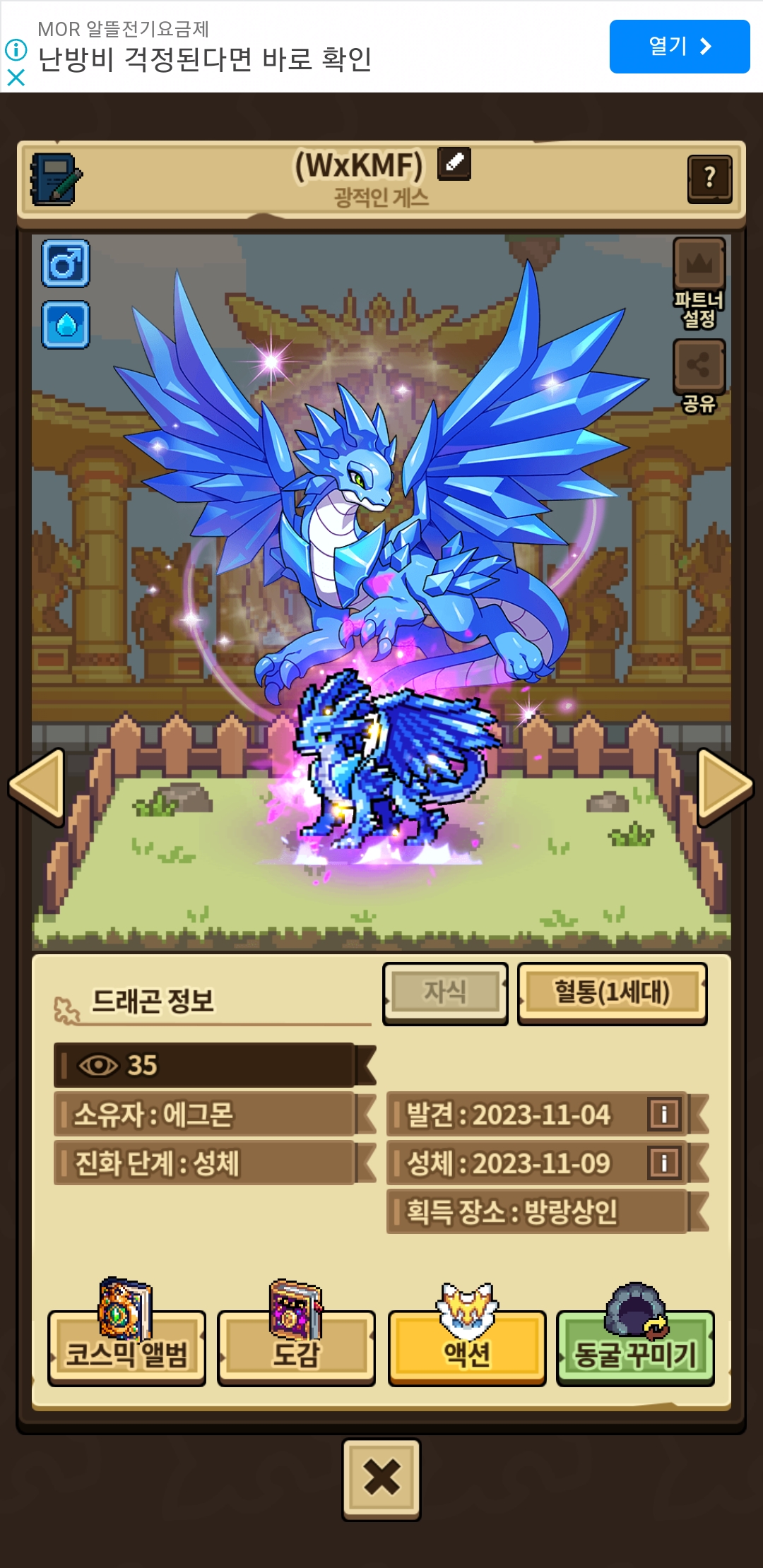
Task: Go to the previous dragon with the left arrow
Action: 37,787
